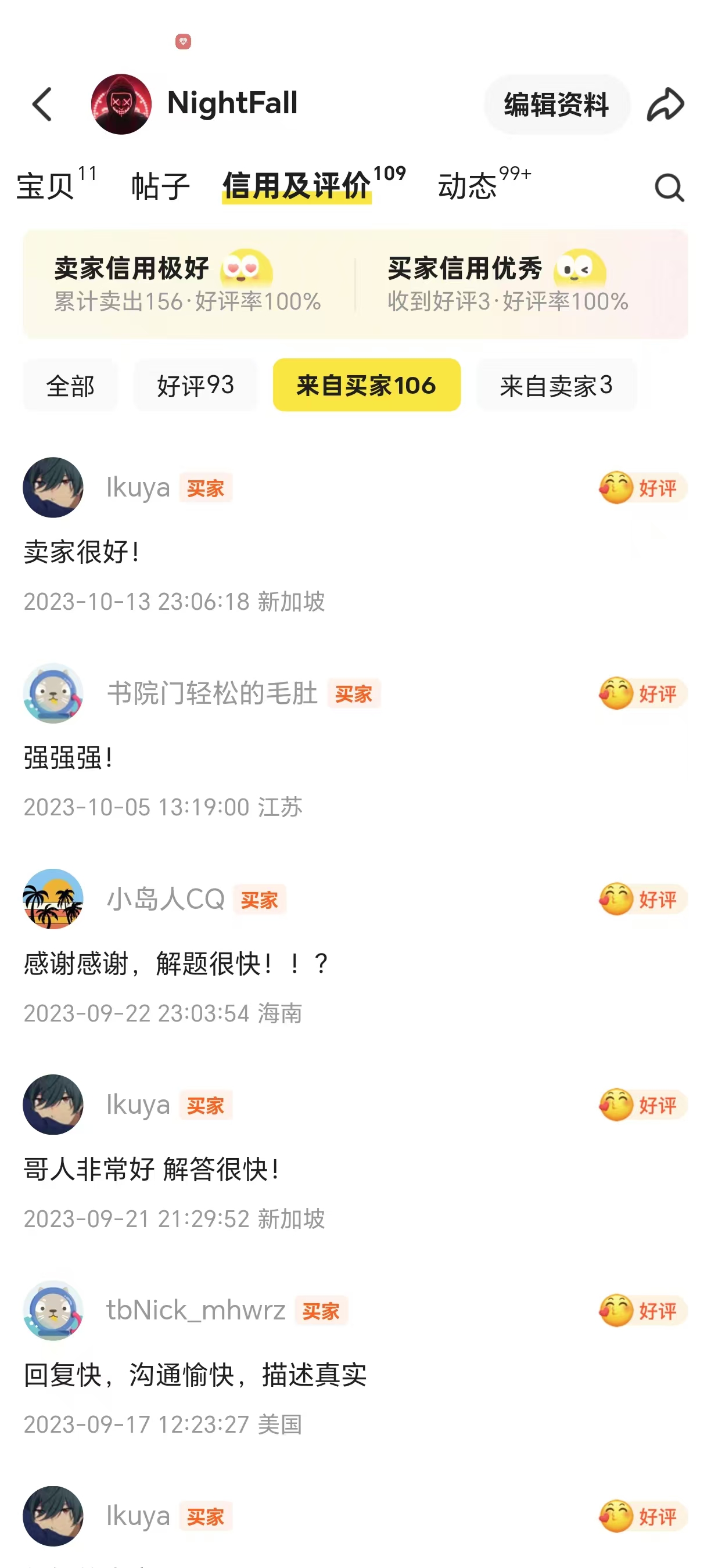
Task: Enable the 好评93 filter
Action: (x=195, y=384)
